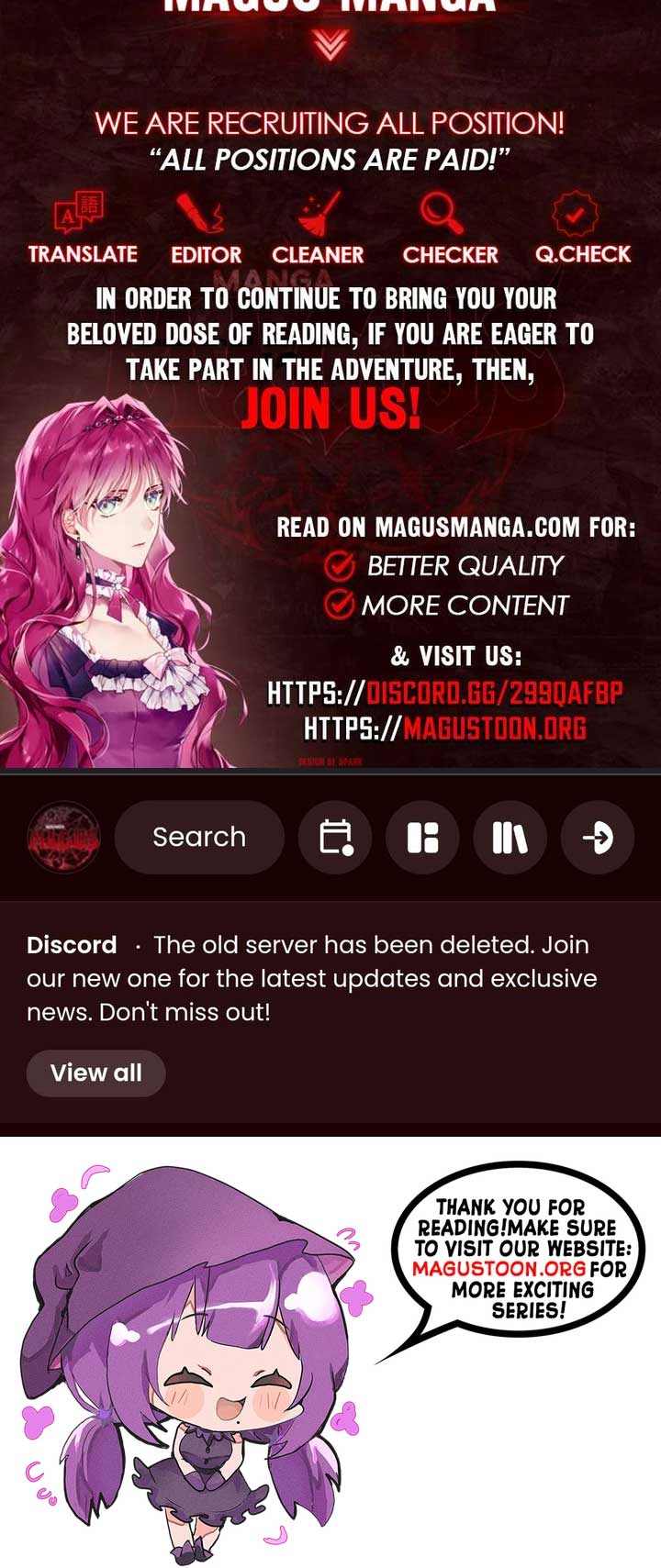Image resolution: width=661 pixels, height=1568 pixels.
Task: Open the Search field
Action: [x=199, y=837]
